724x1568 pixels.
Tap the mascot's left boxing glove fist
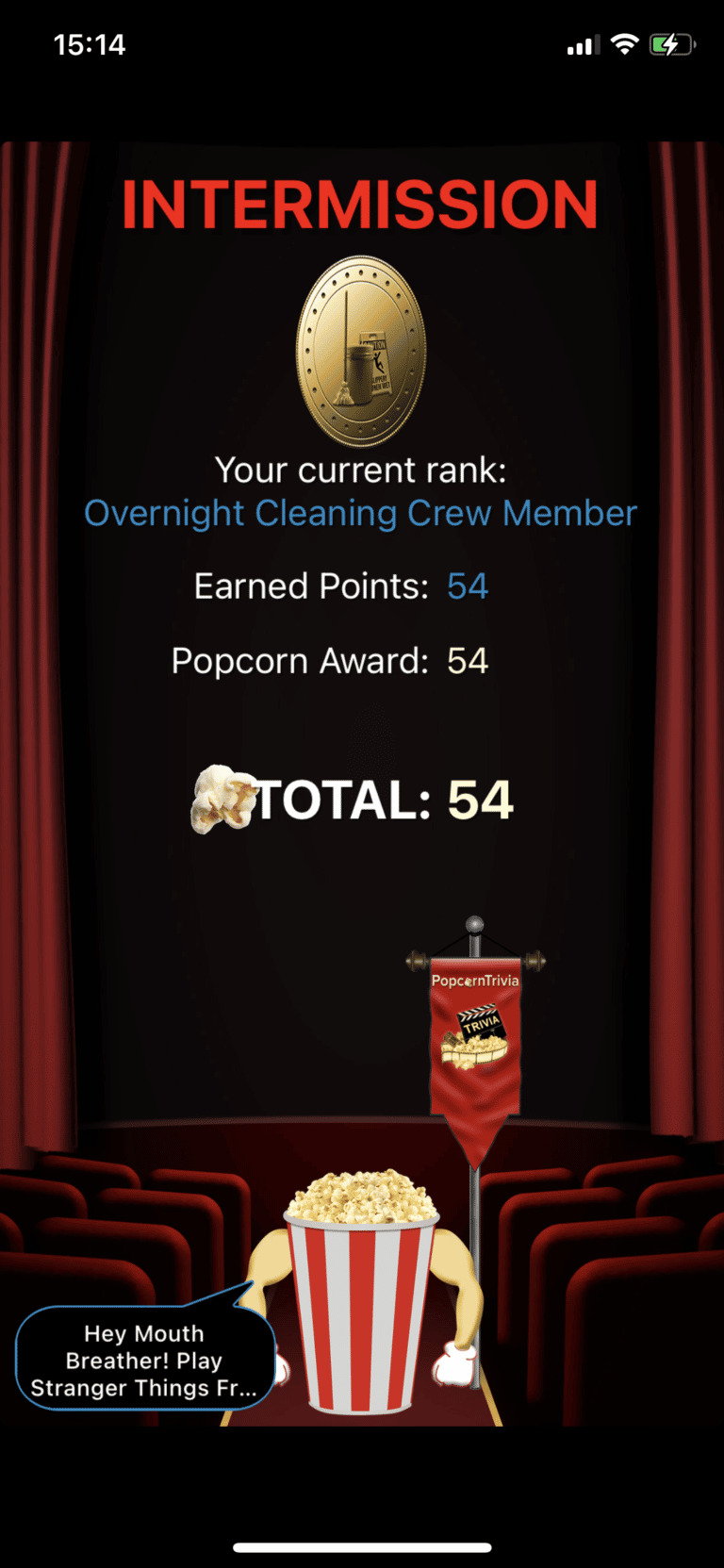[x=453, y=1364]
